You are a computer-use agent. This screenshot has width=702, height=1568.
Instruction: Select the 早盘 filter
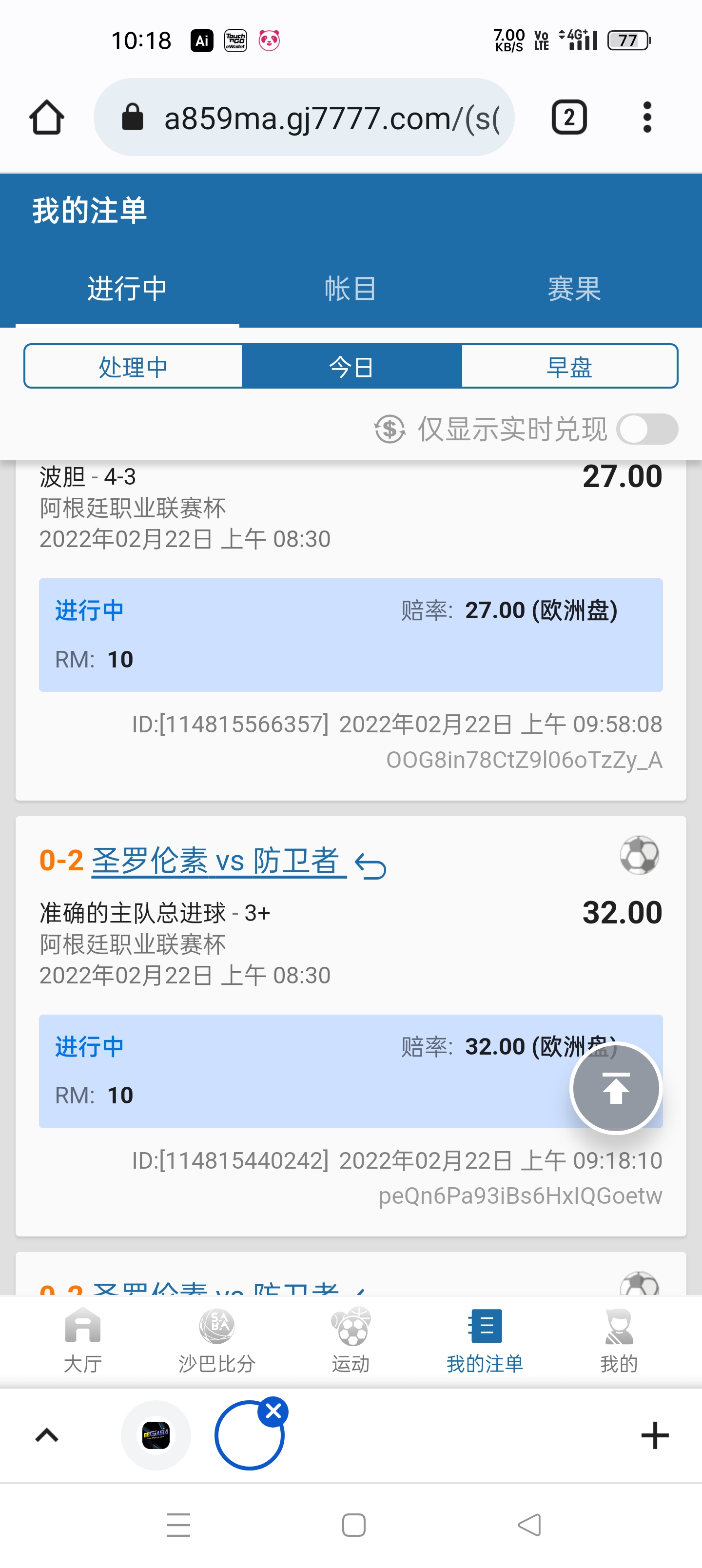coord(569,367)
